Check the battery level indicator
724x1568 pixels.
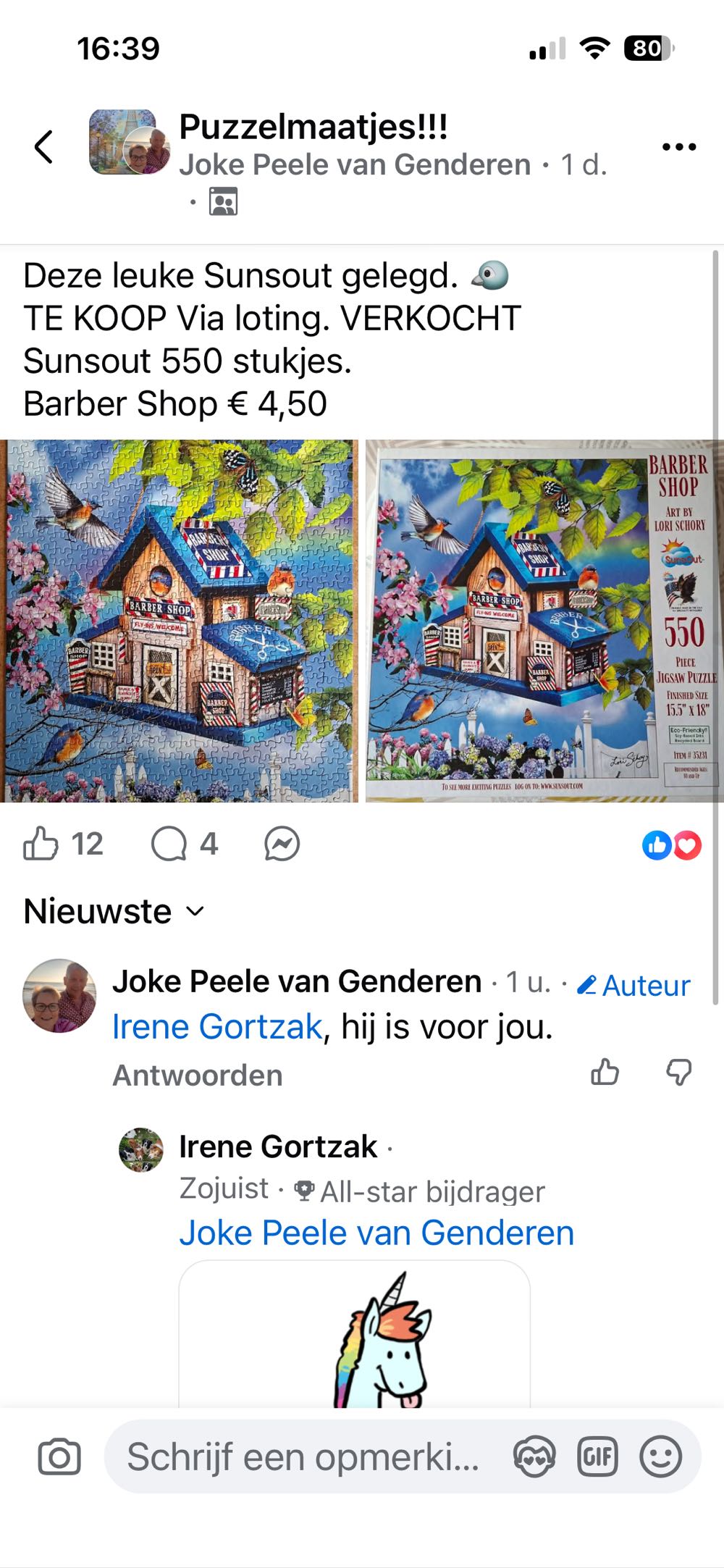click(x=649, y=49)
